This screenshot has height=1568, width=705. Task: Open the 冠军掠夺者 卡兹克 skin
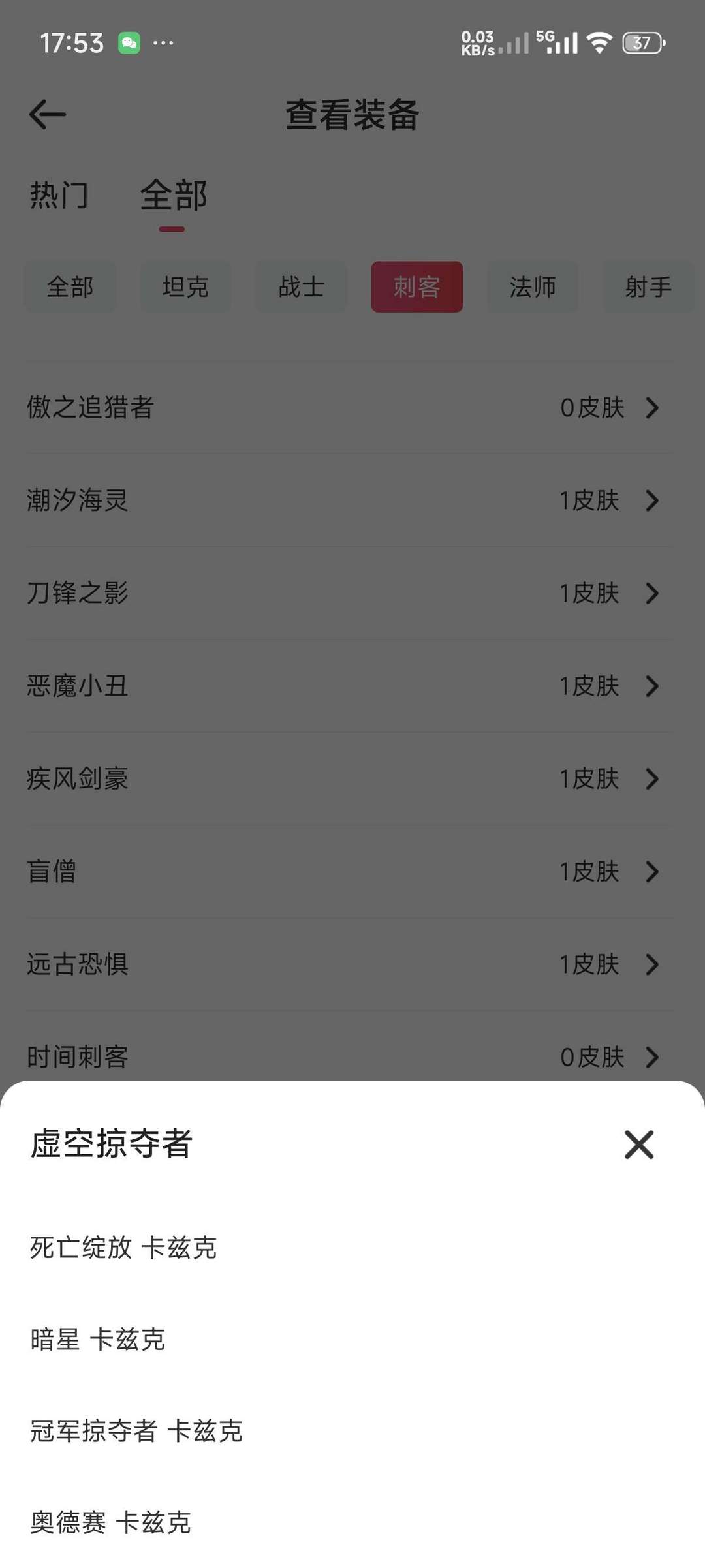point(136,1431)
